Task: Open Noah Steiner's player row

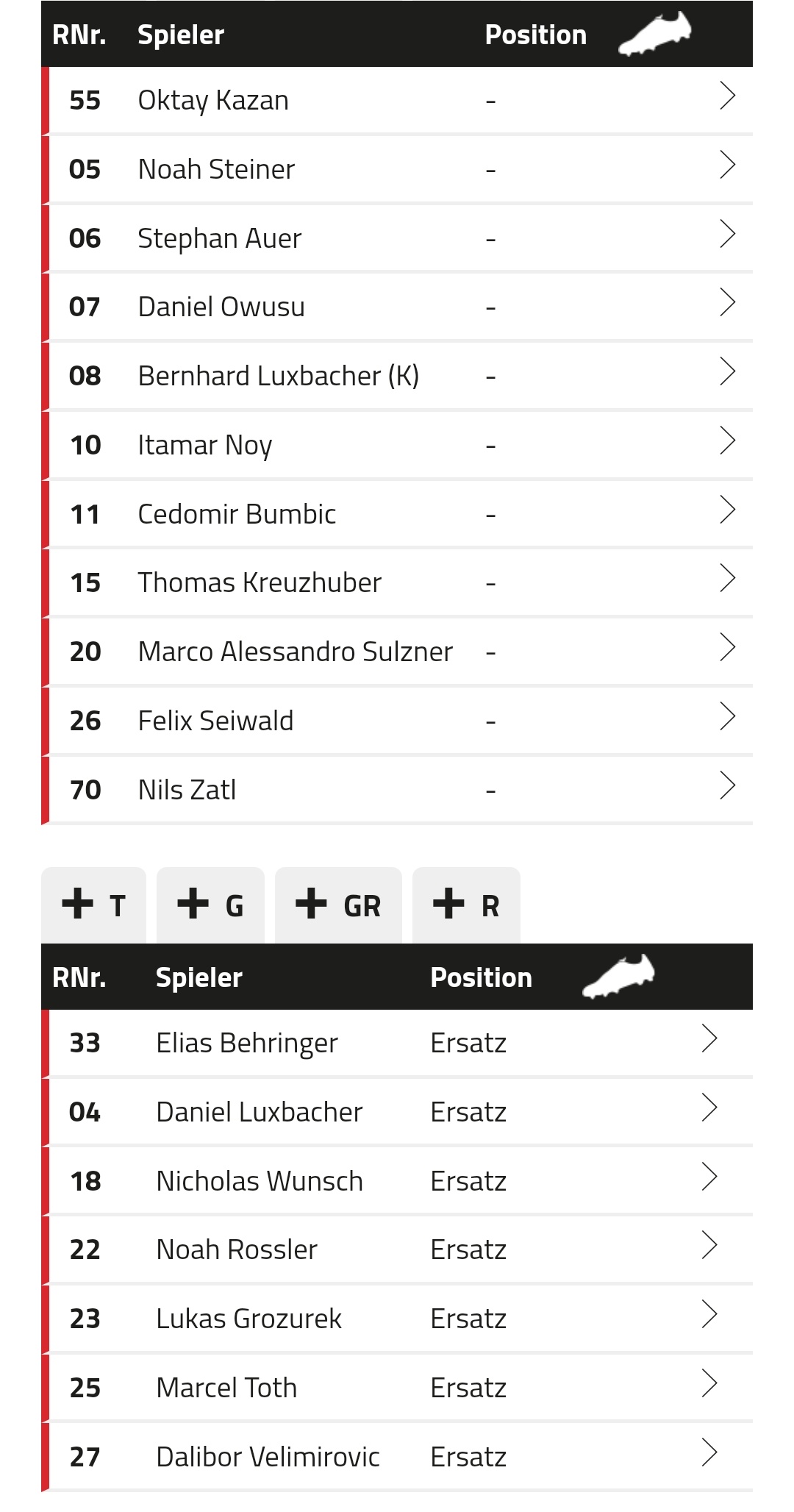Action: [x=397, y=169]
